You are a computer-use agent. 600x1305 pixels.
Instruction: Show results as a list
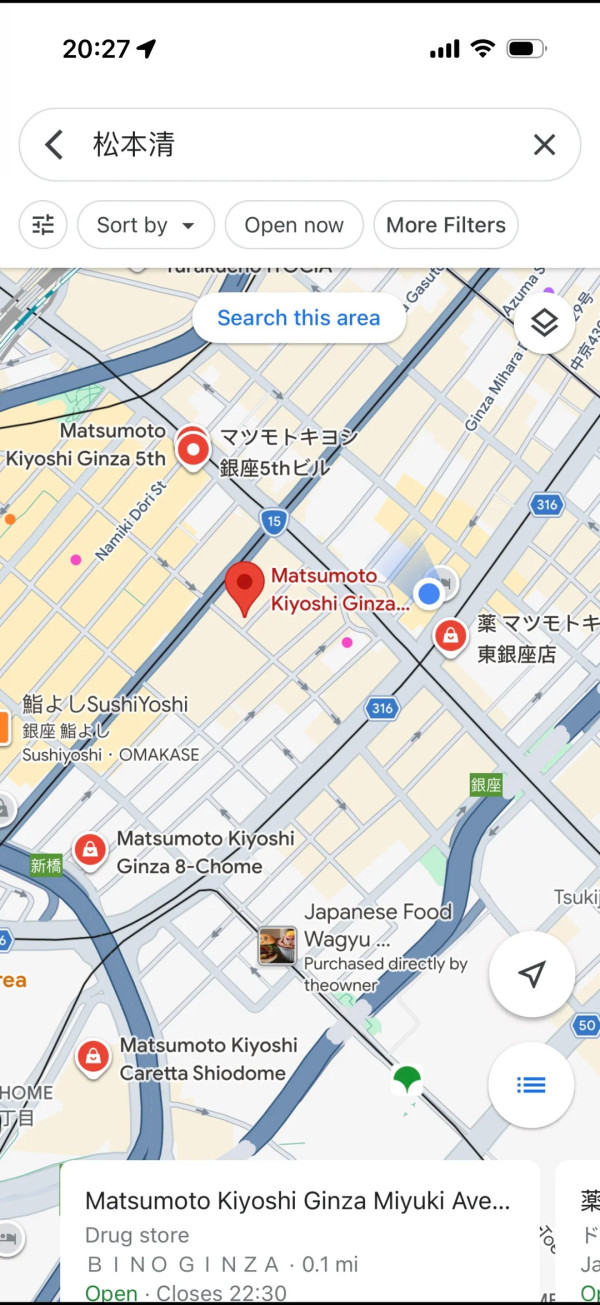click(531, 1085)
